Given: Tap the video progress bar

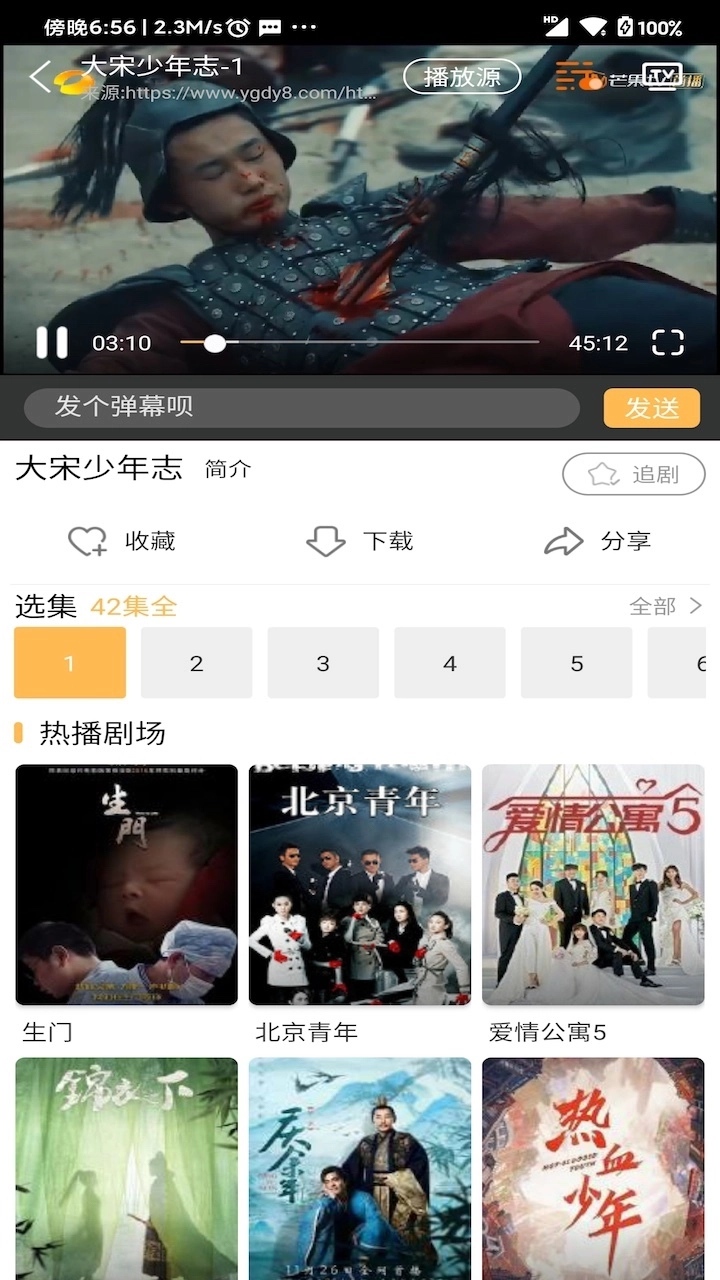Looking at the screenshot, I should [x=360, y=343].
